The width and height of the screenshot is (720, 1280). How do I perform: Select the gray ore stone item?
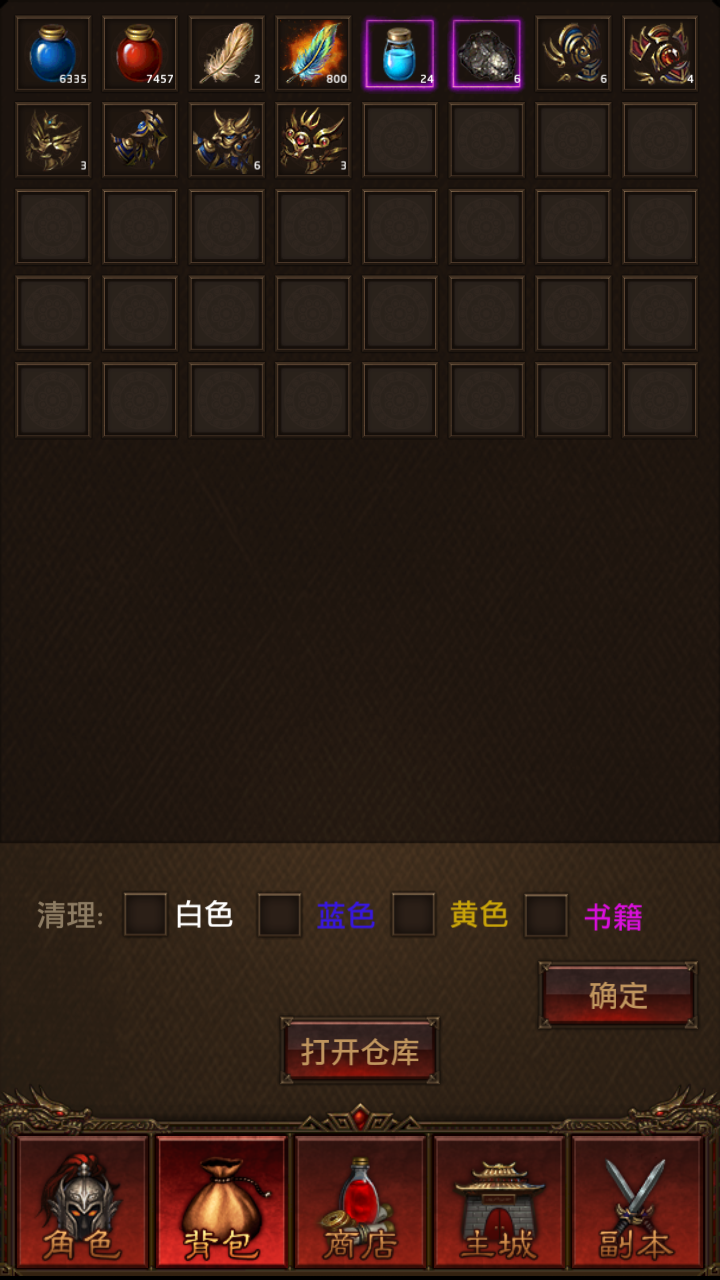[x=487, y=53]
